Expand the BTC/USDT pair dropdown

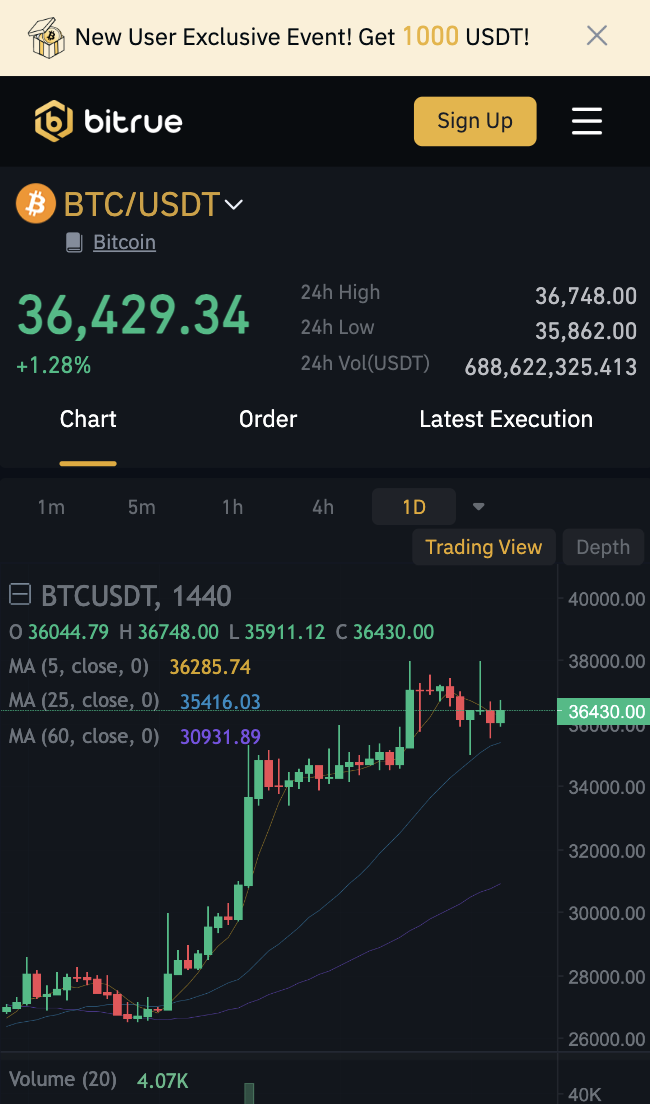pos(234,205)
